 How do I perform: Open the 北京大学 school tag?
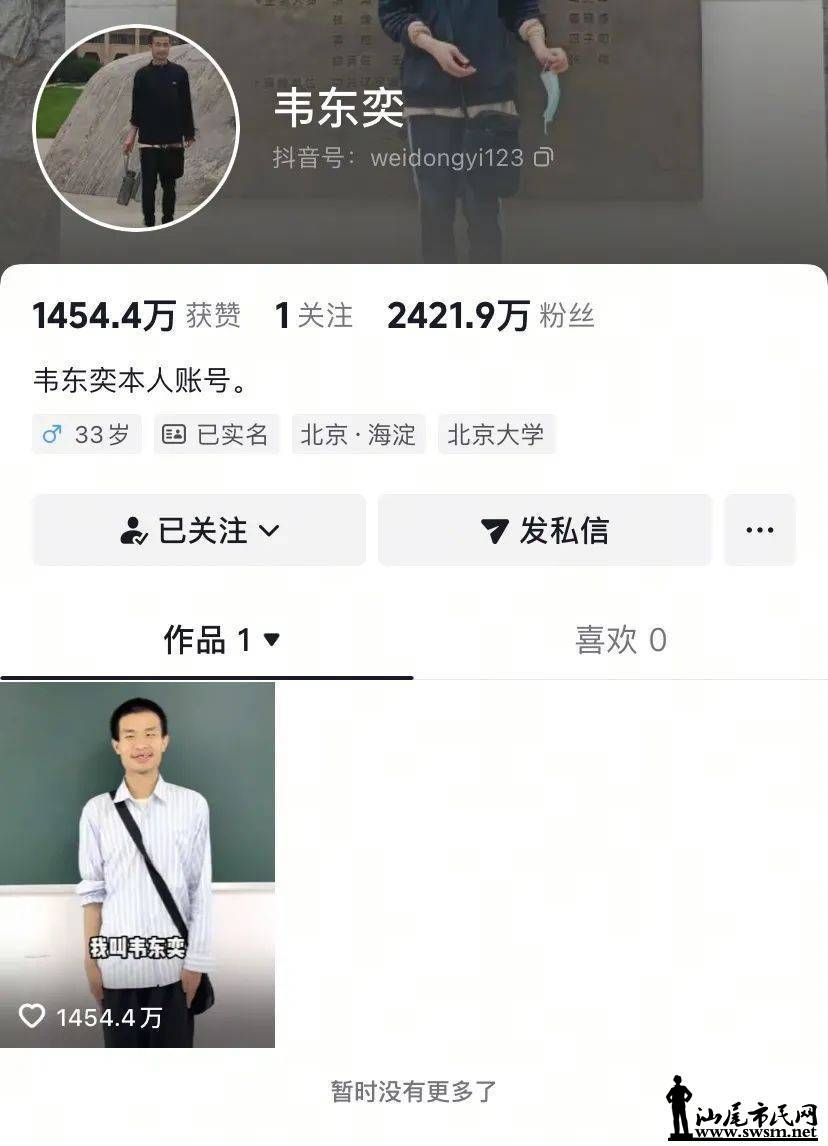(496, 435)
